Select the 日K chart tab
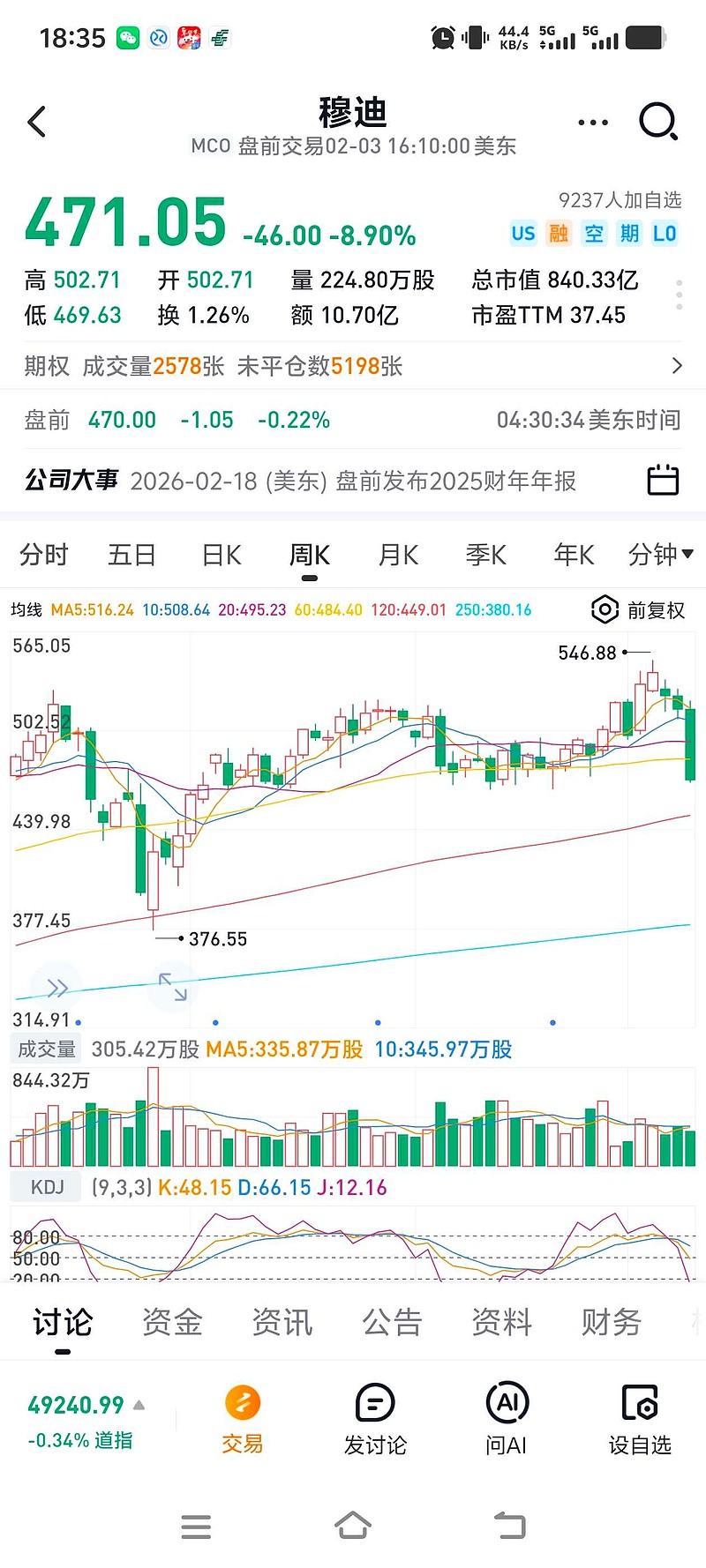Image resolution: width=706 pixels, height=1568 pixels. 222,555
